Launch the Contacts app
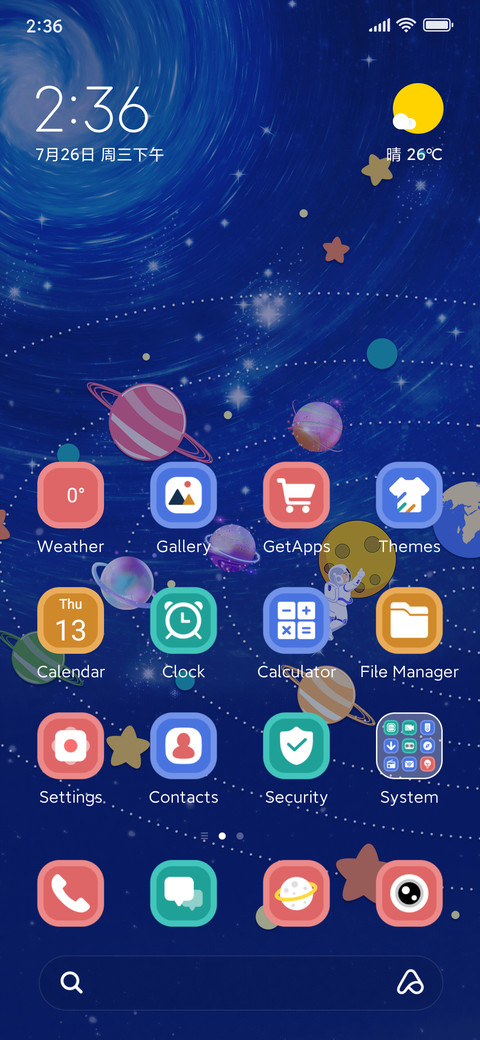Screen dimensions: 480x1040 [184, 746]
